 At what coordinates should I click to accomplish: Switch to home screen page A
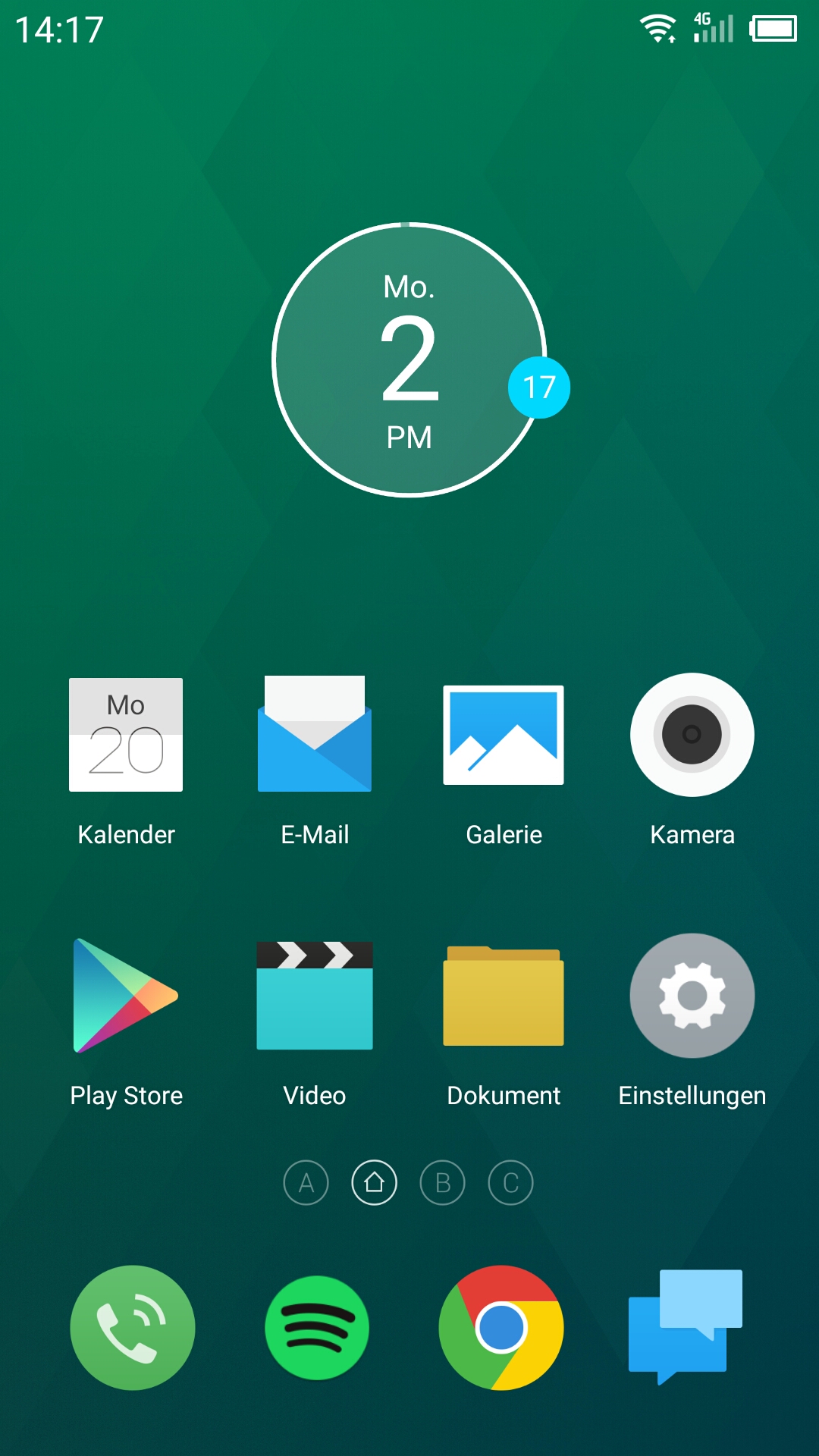pyautogui.click(x=306, y=1182)
